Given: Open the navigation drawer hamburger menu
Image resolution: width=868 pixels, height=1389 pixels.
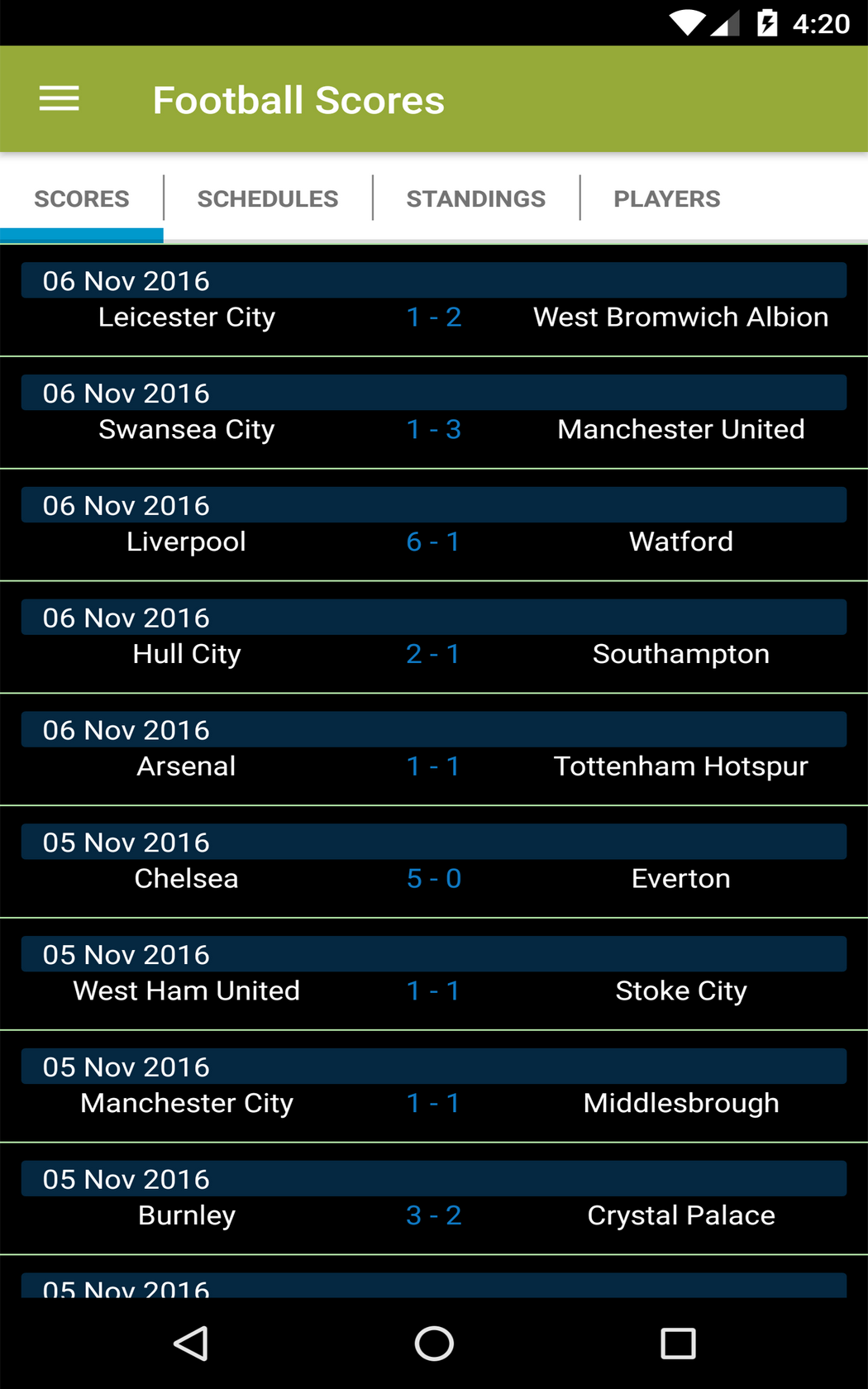Looking at the screenshot, I should coord(58,98).
